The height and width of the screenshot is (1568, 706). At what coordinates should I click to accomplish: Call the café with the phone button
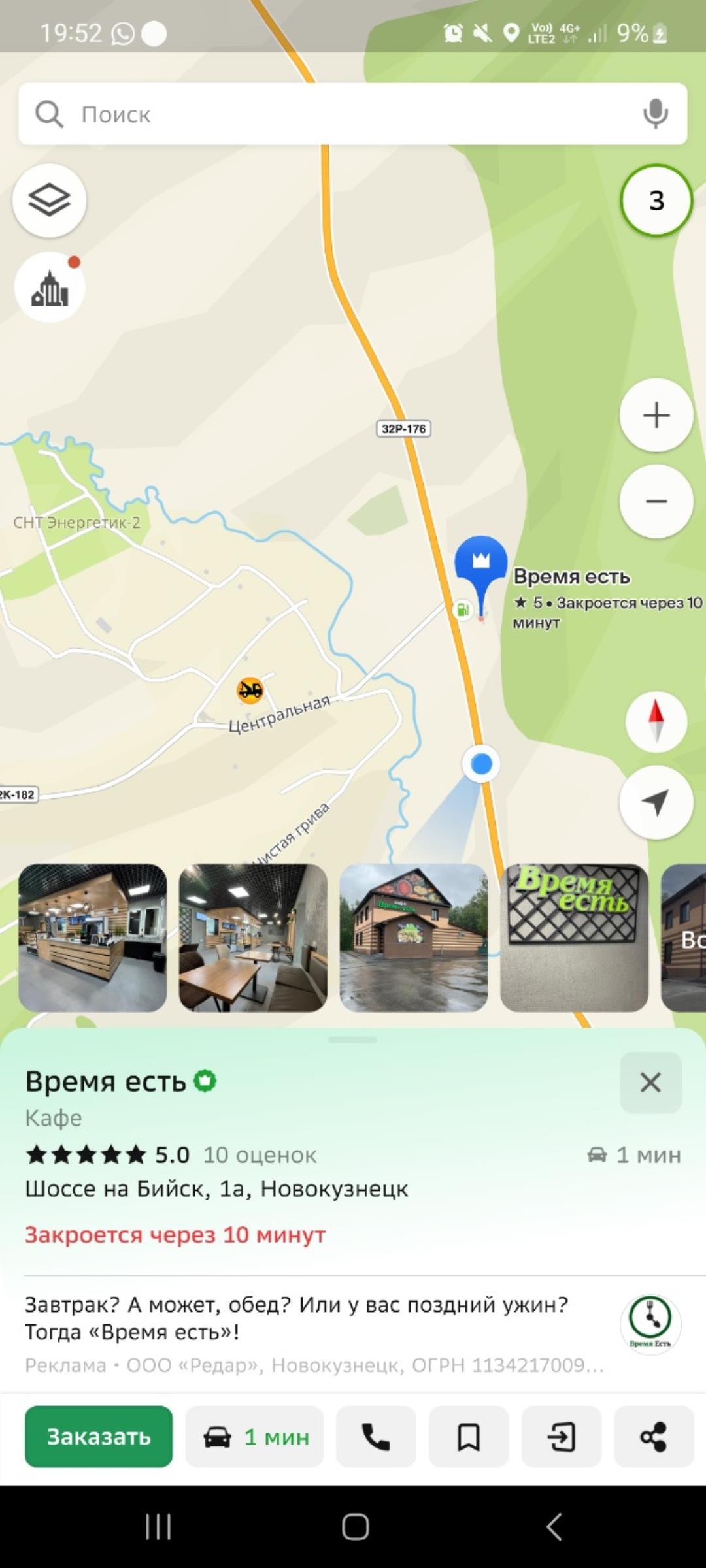click(376, 1437)
